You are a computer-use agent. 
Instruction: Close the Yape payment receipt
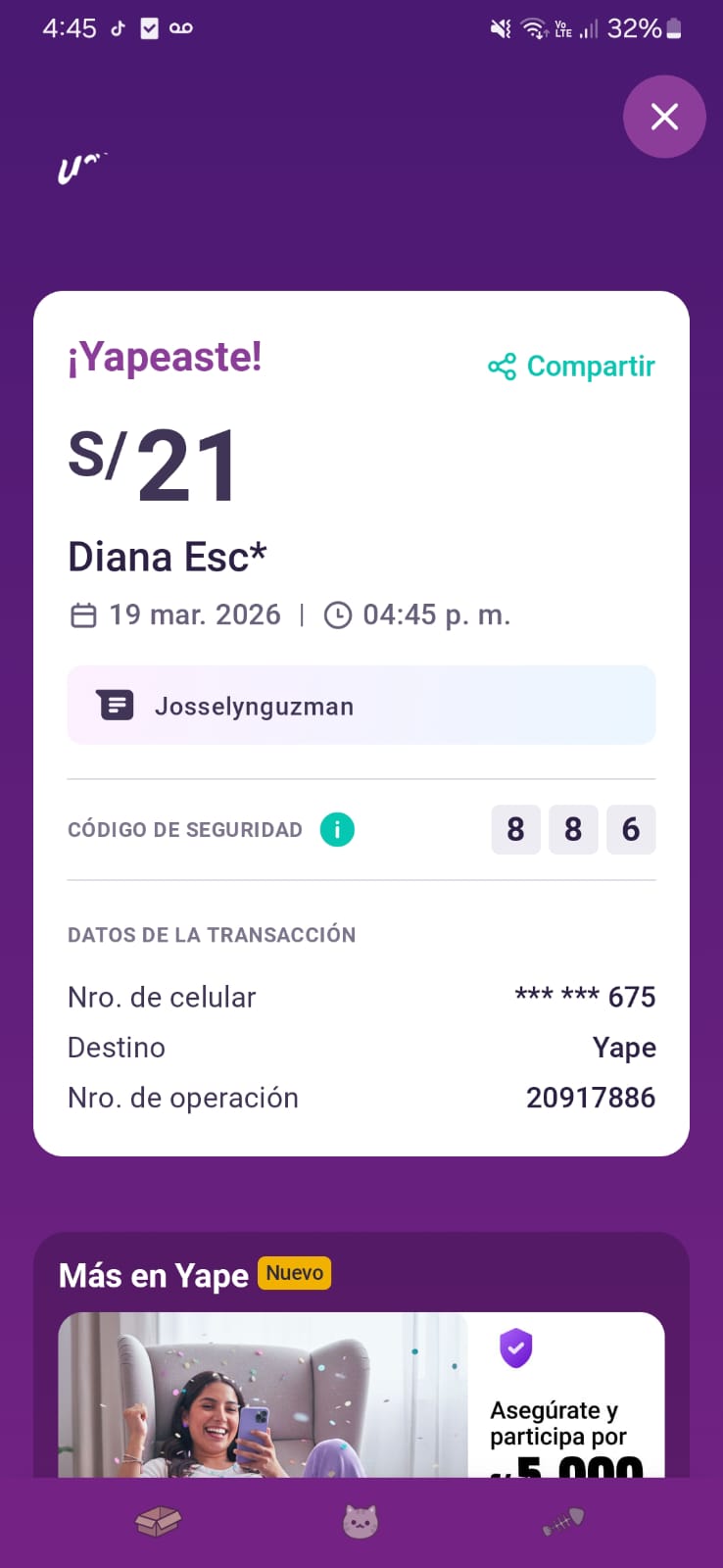click(664, 117)
